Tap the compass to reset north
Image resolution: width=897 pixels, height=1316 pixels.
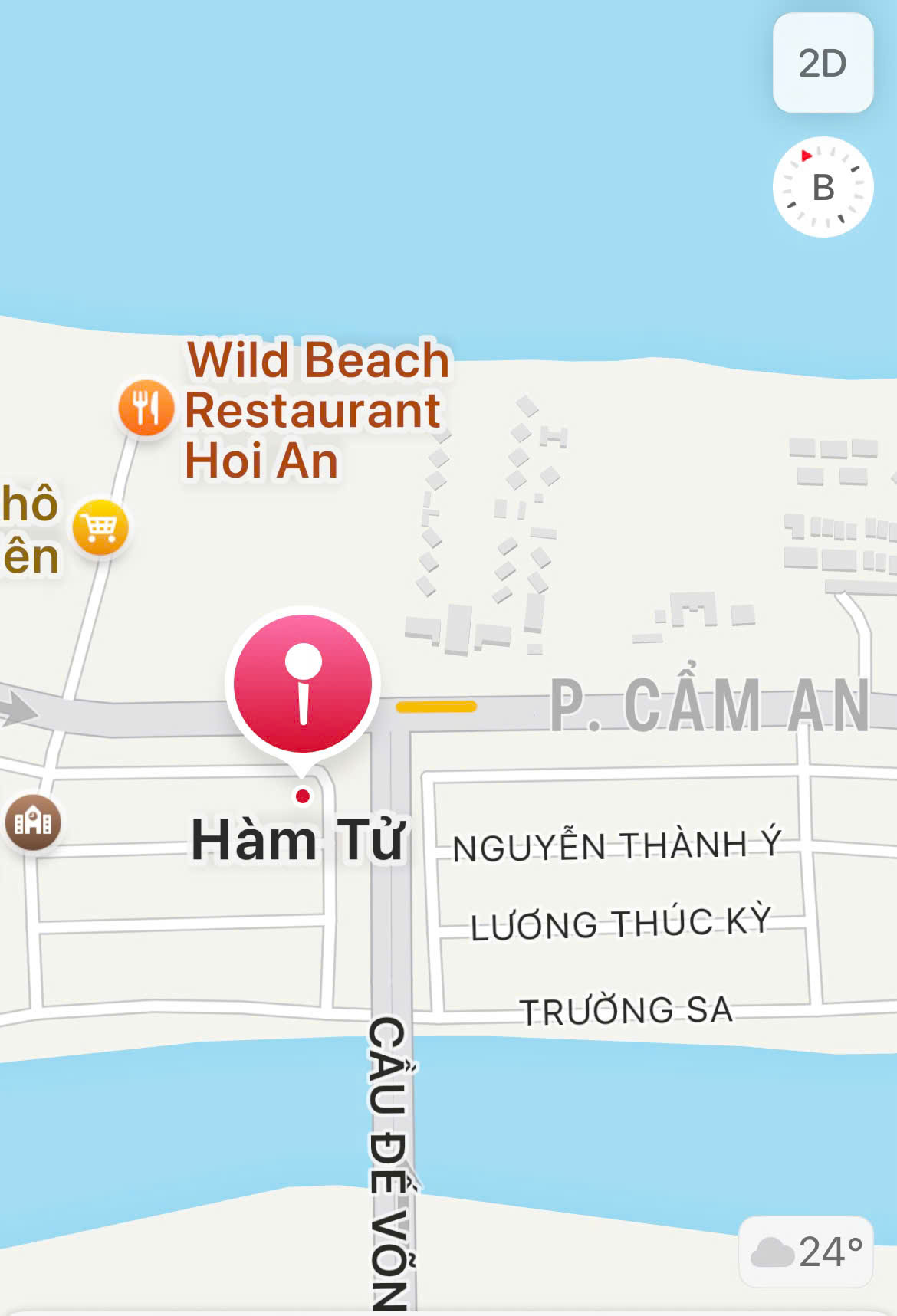(823, 187)
